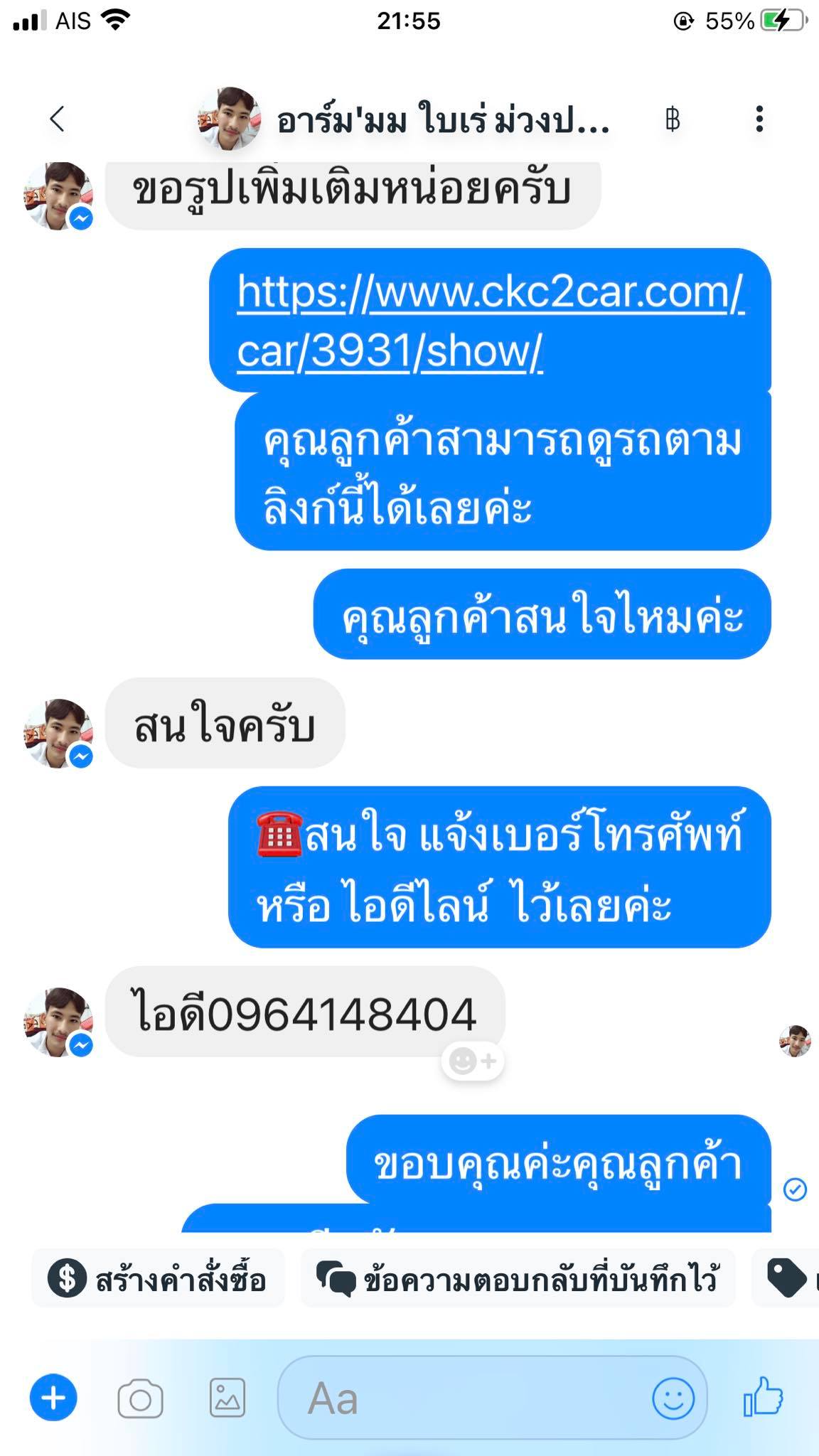Open the baht payment icon
The height and width of the screenshot is (1456, 819).
[x=672, y=119]
